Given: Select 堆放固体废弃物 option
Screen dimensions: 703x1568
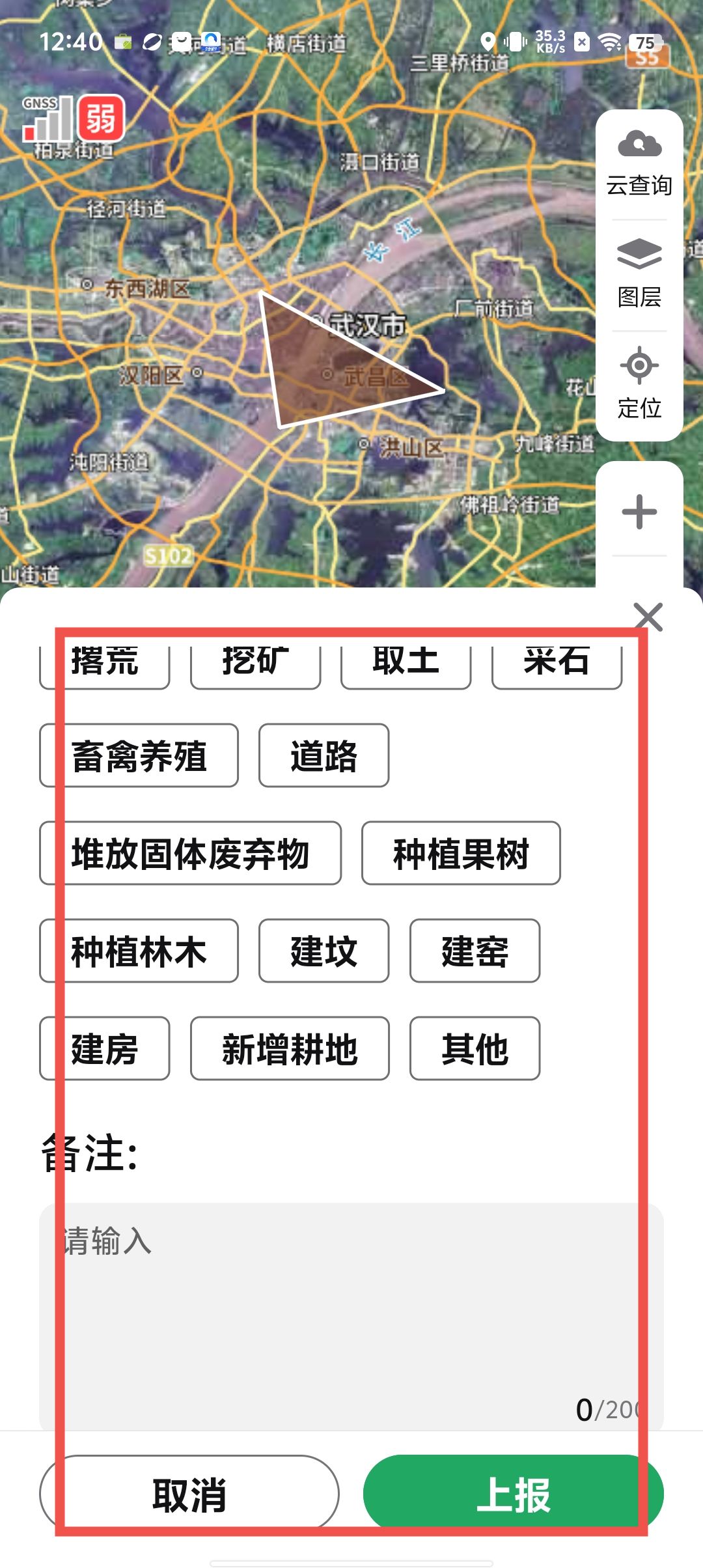Looking at the screenshot, I should 190,853.
